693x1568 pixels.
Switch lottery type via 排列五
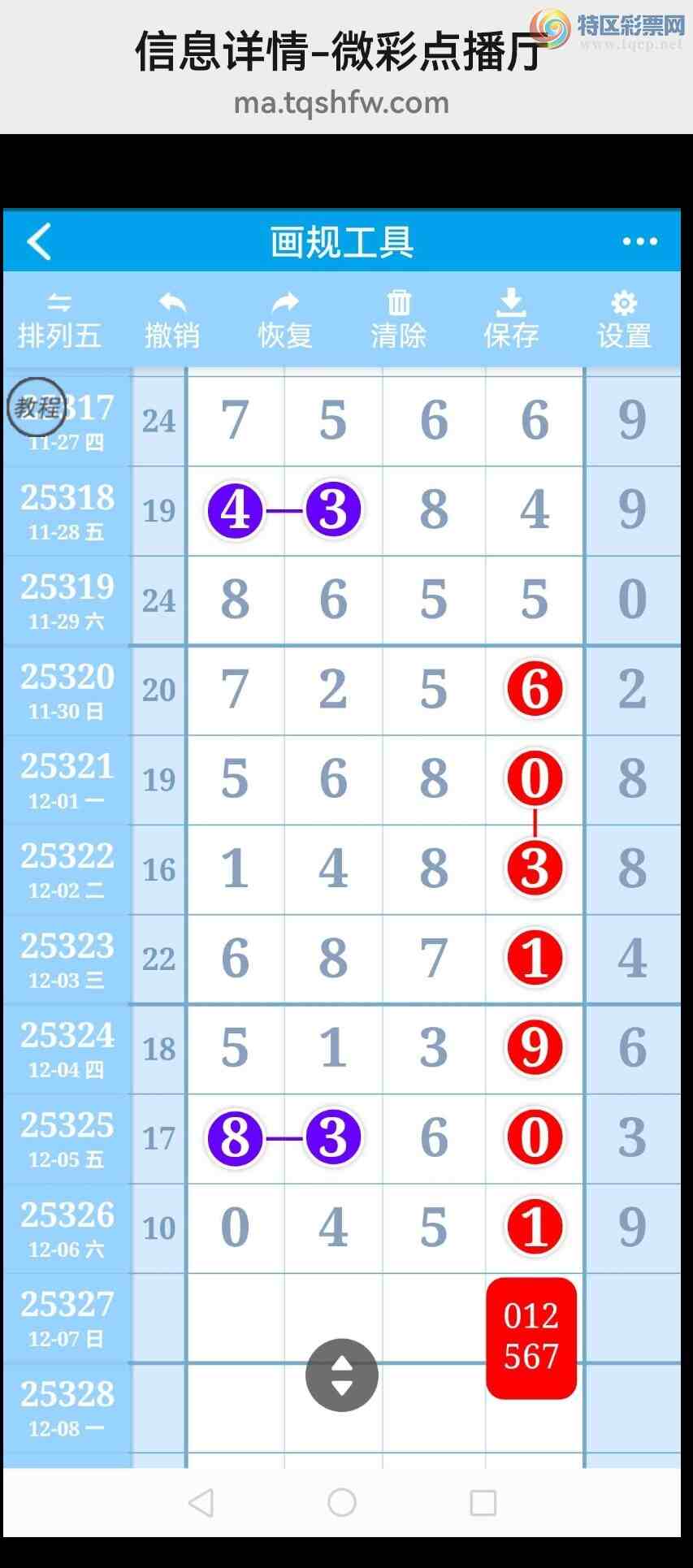[59, 320]
